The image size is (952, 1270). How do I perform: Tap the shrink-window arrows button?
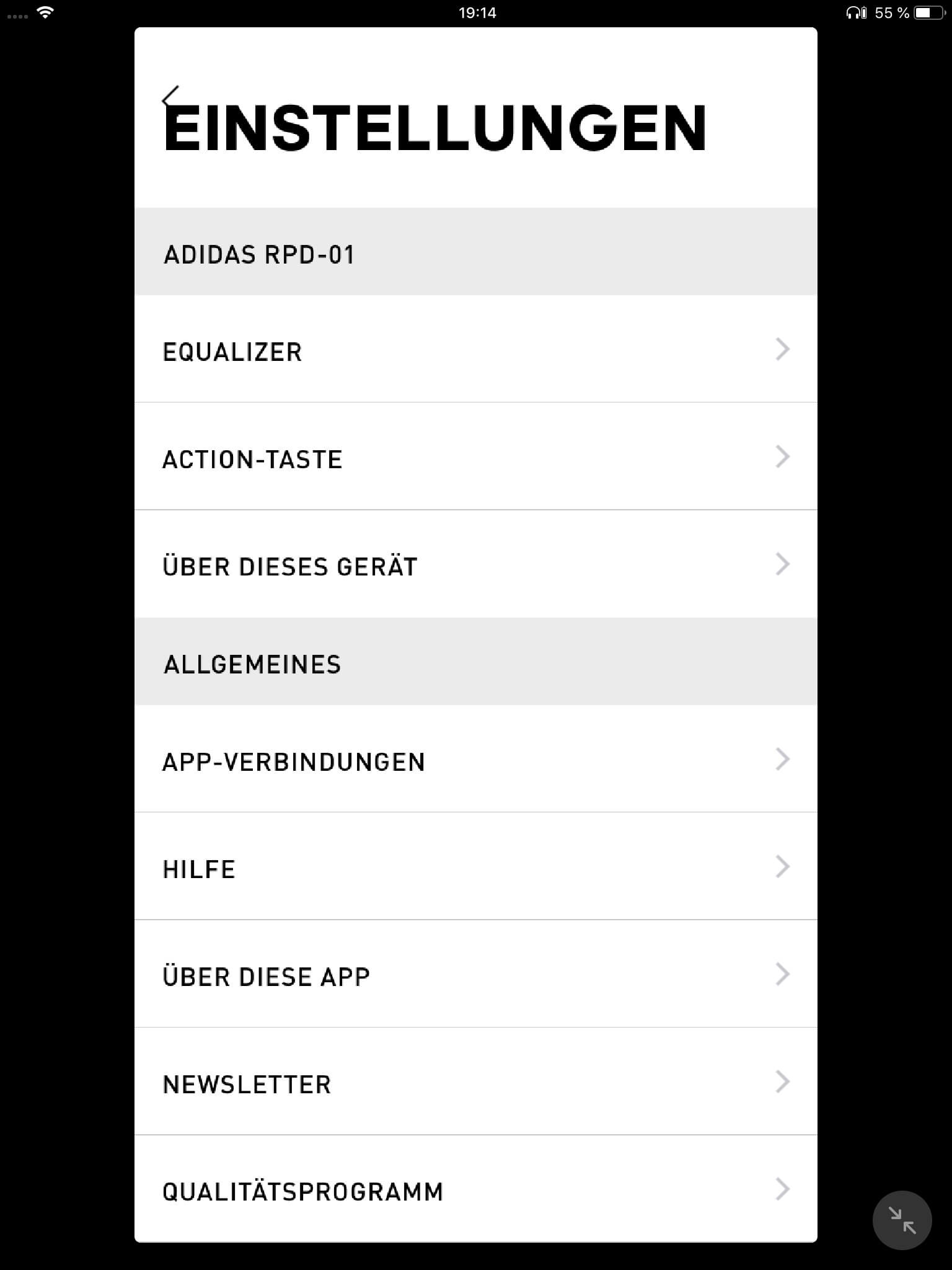[902, 1220]
